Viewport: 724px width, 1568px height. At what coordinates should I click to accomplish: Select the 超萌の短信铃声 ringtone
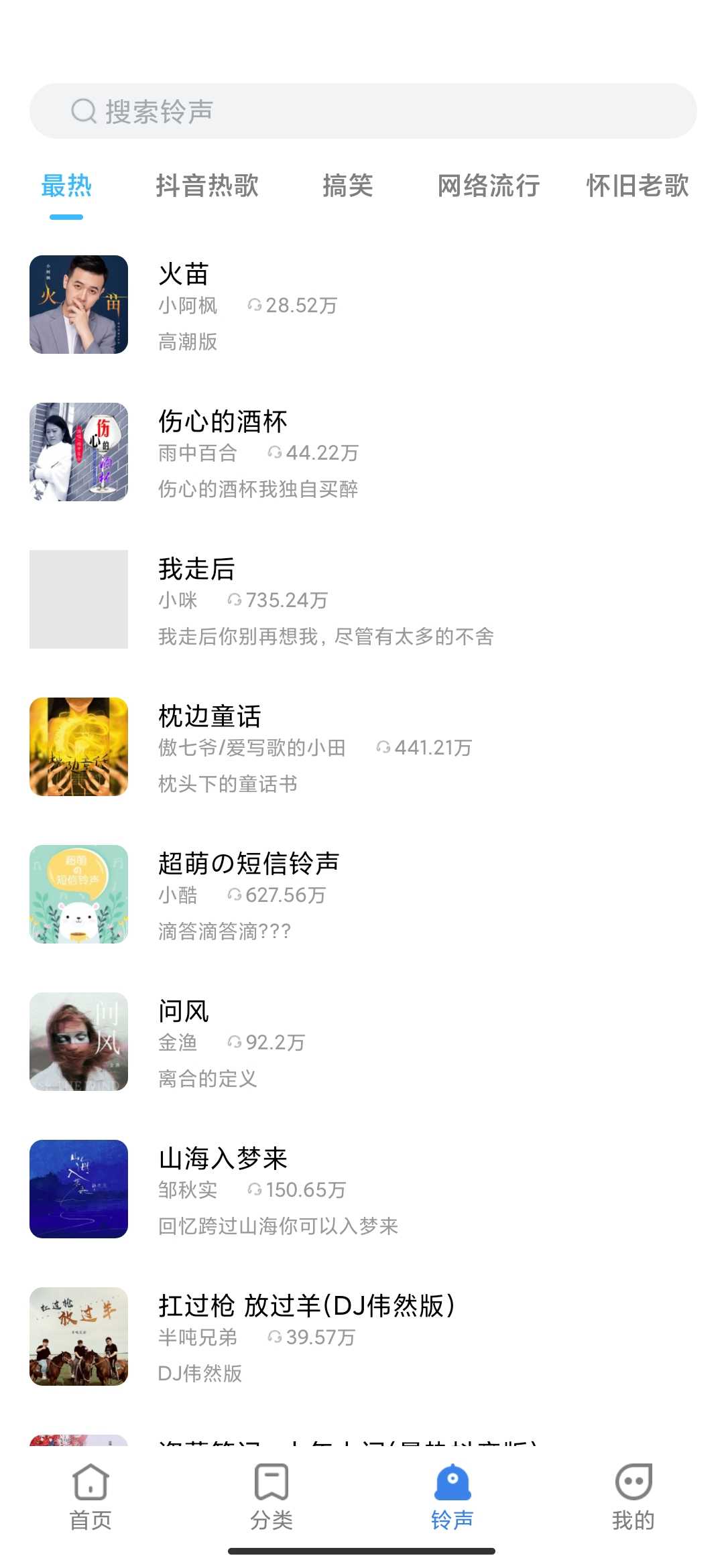coord(362,895)
